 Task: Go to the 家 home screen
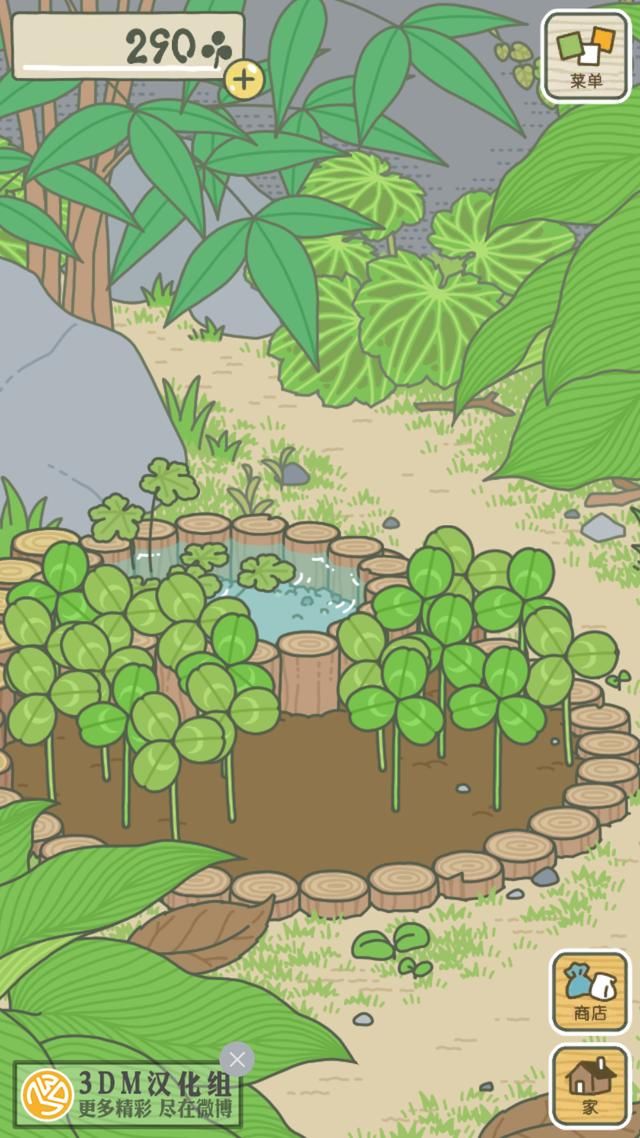point(590,1085)
